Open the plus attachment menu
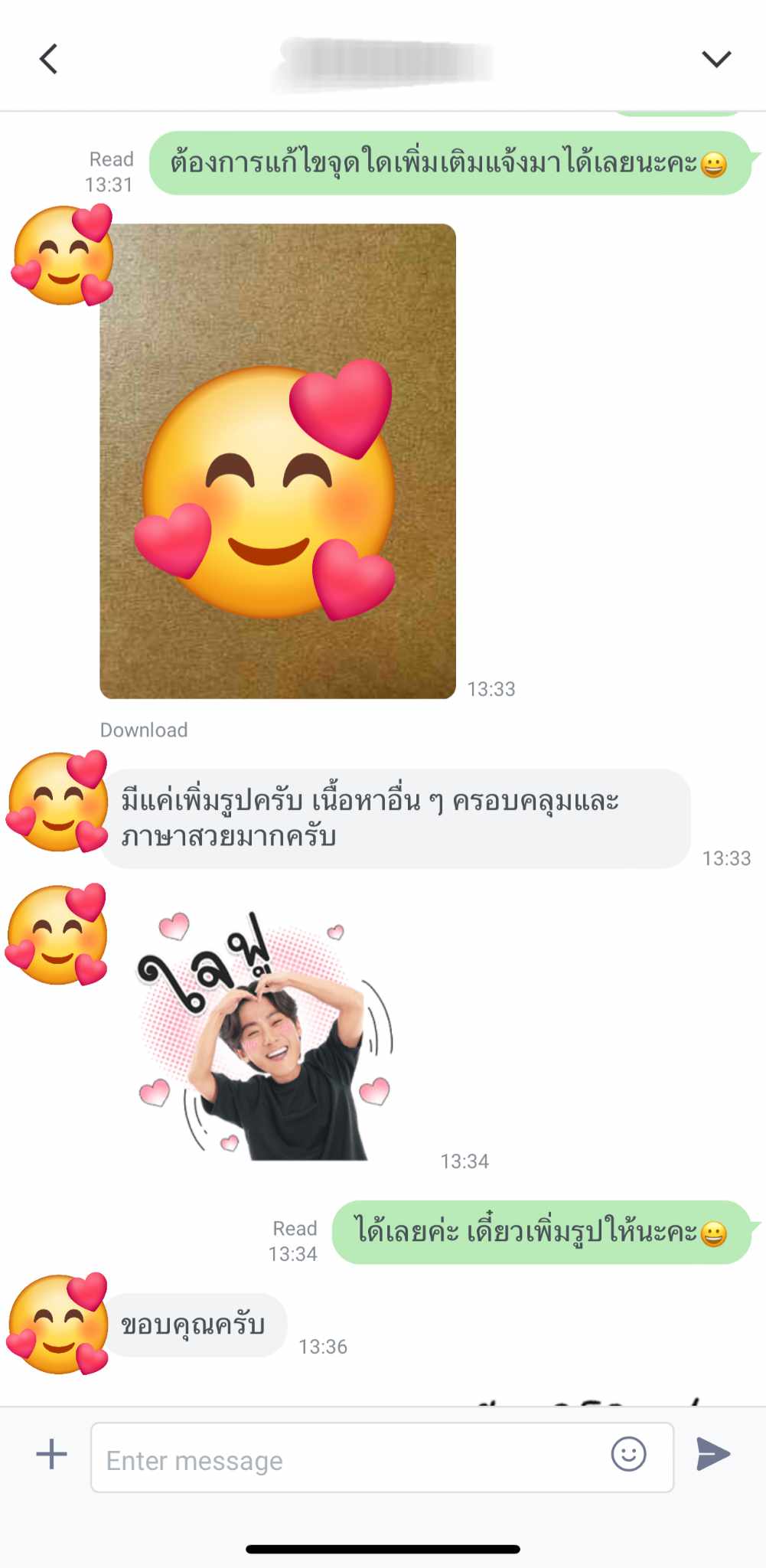Screen dimensions: 766x1568 pyautogui.click(x=52, y=1454)
